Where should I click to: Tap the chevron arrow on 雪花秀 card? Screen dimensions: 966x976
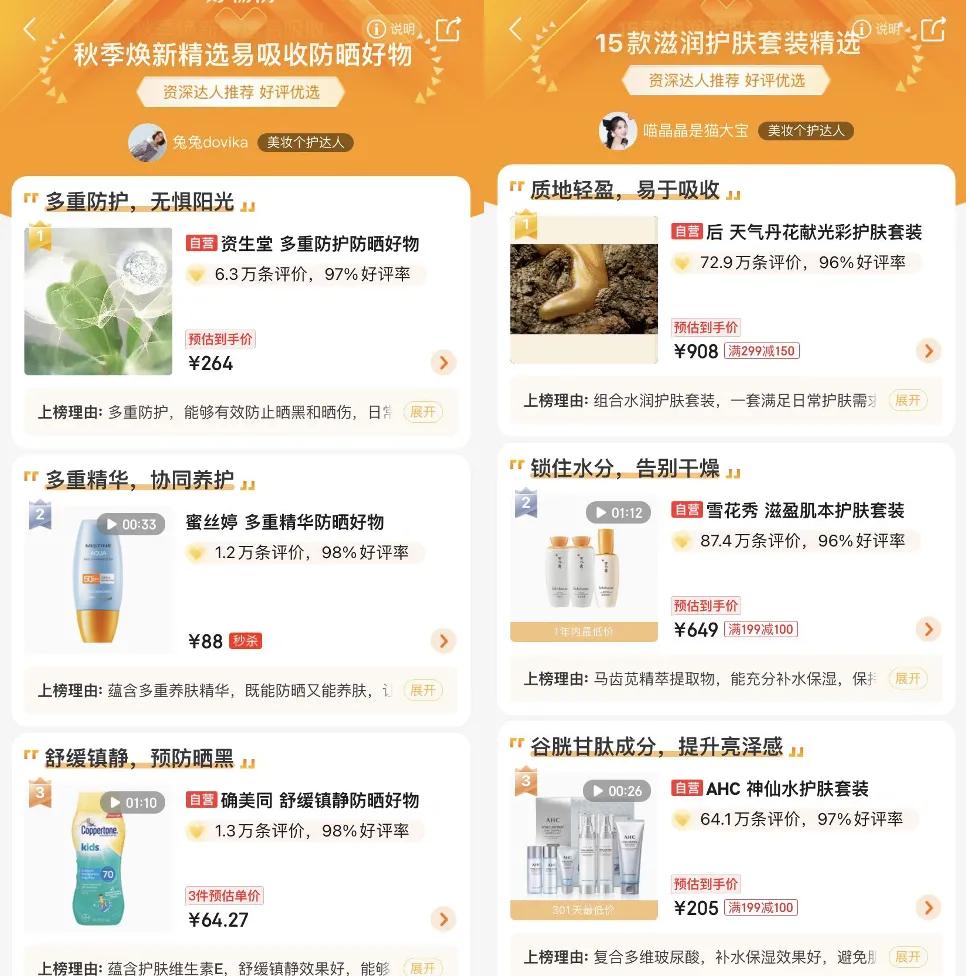point(928,629)
